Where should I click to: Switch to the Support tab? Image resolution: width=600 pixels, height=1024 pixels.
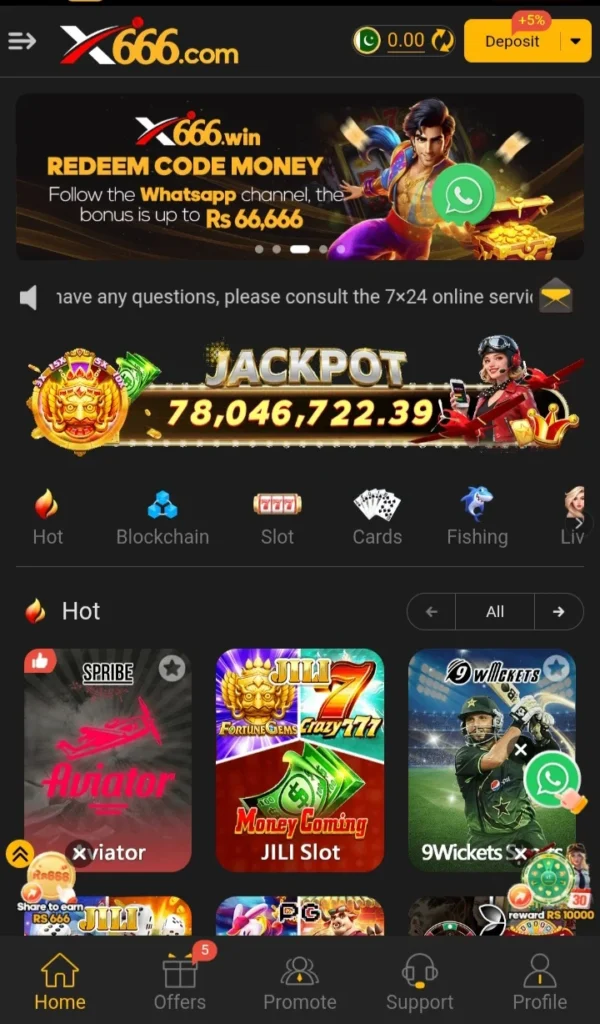click(420, 983)
